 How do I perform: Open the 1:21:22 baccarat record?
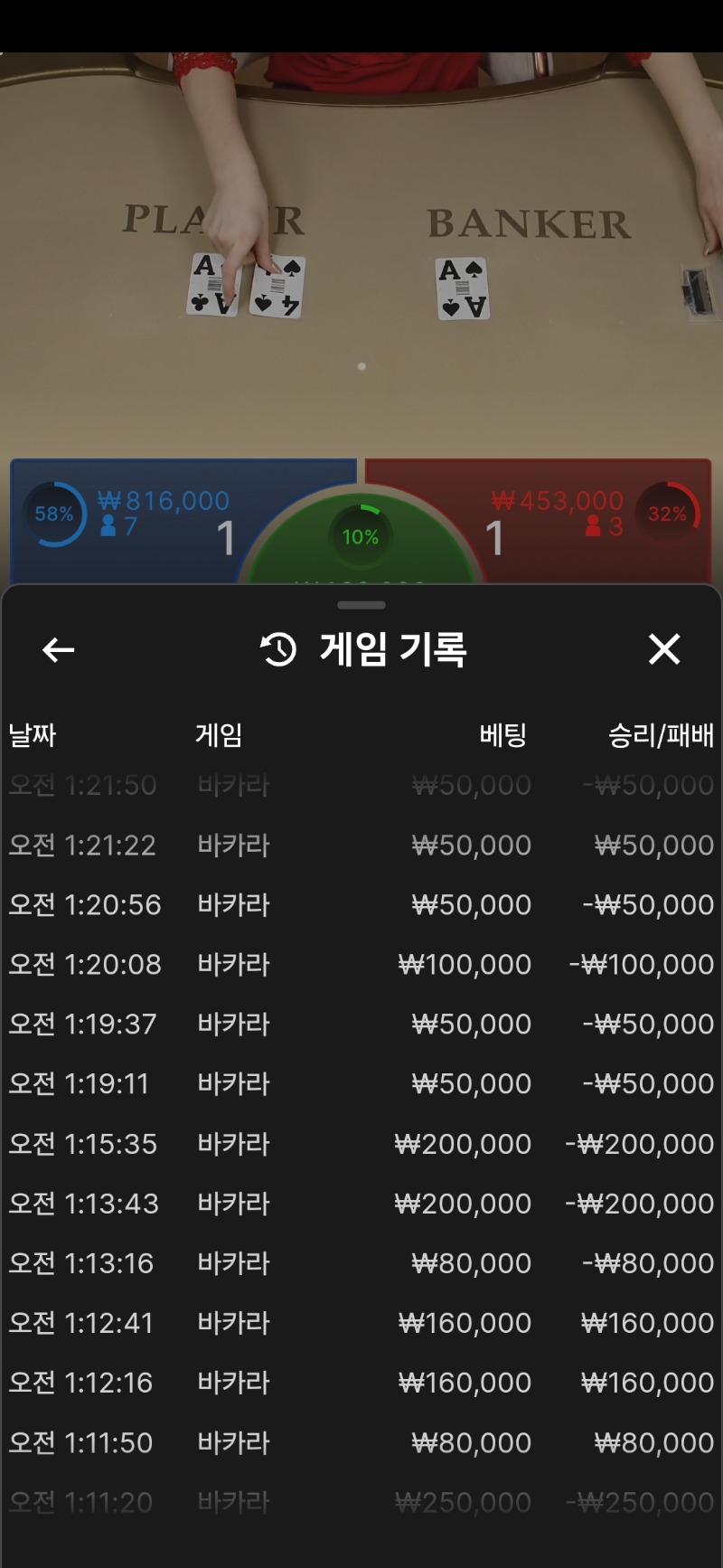[361, 845]
